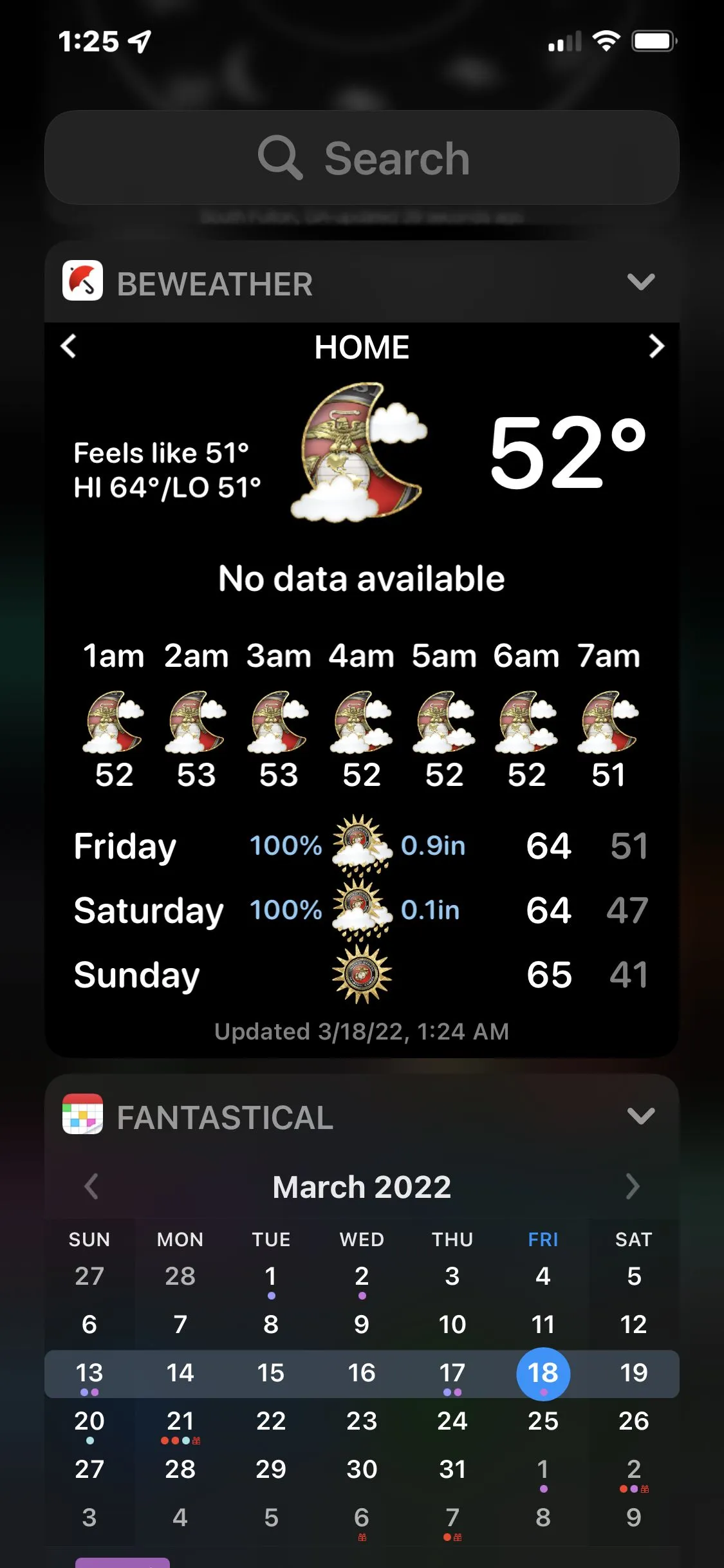Select March 21 in the calendar
The image size is (724, 1568).
(x=180, y=1421)
